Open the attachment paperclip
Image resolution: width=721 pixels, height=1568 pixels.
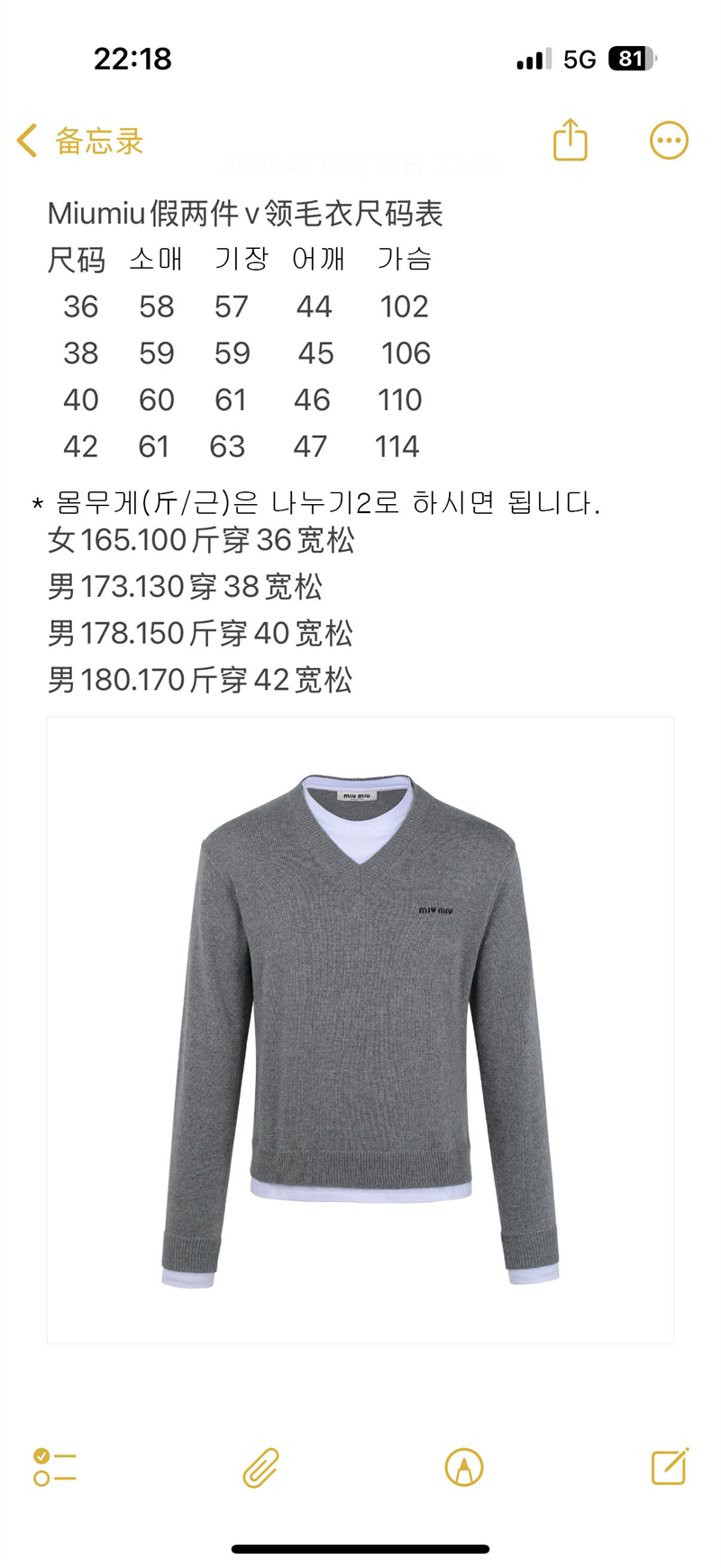click(x=260, y=1467)
